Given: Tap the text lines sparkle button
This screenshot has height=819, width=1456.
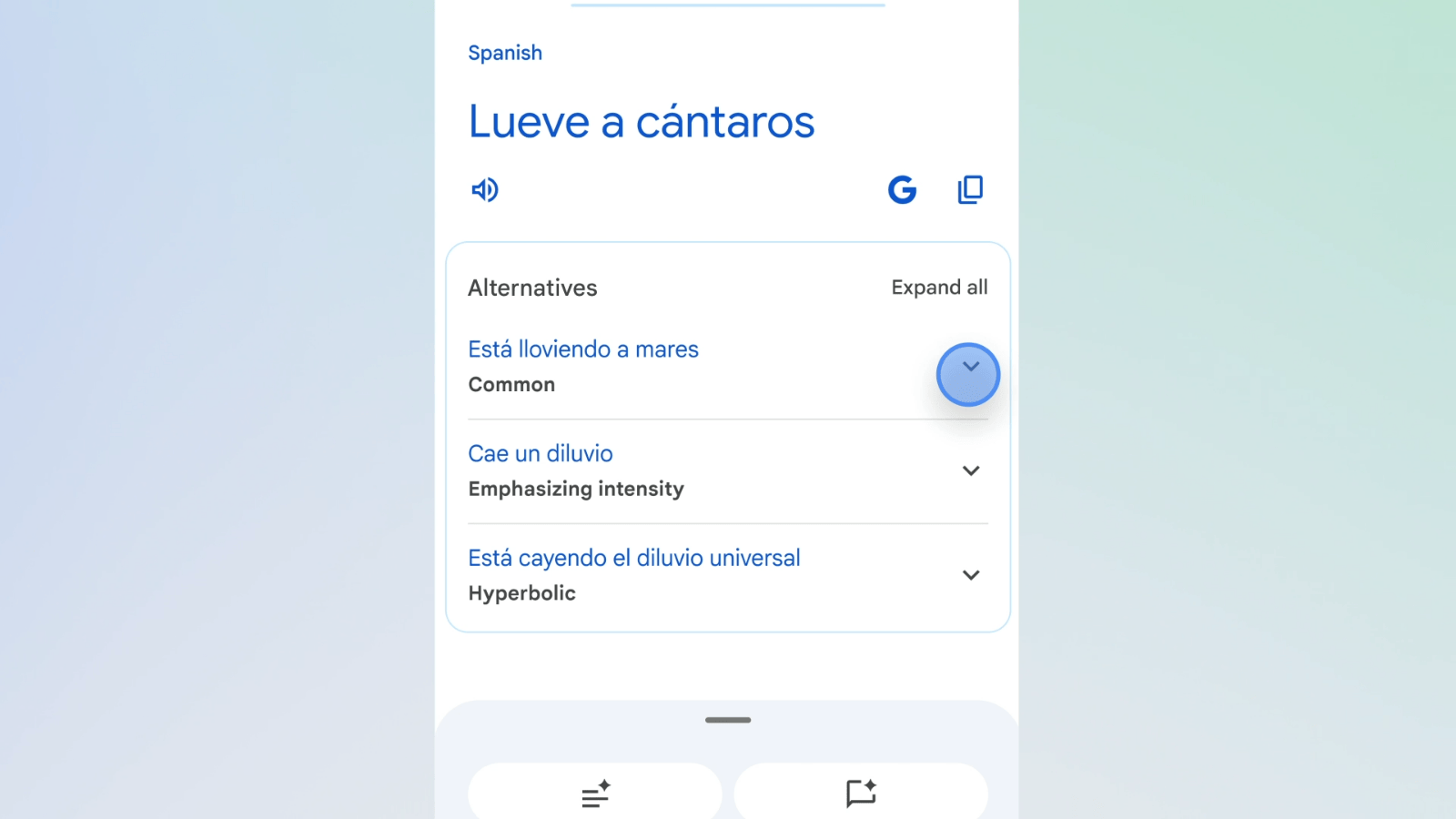Looking at the screenshot, I should coord(595,794).
